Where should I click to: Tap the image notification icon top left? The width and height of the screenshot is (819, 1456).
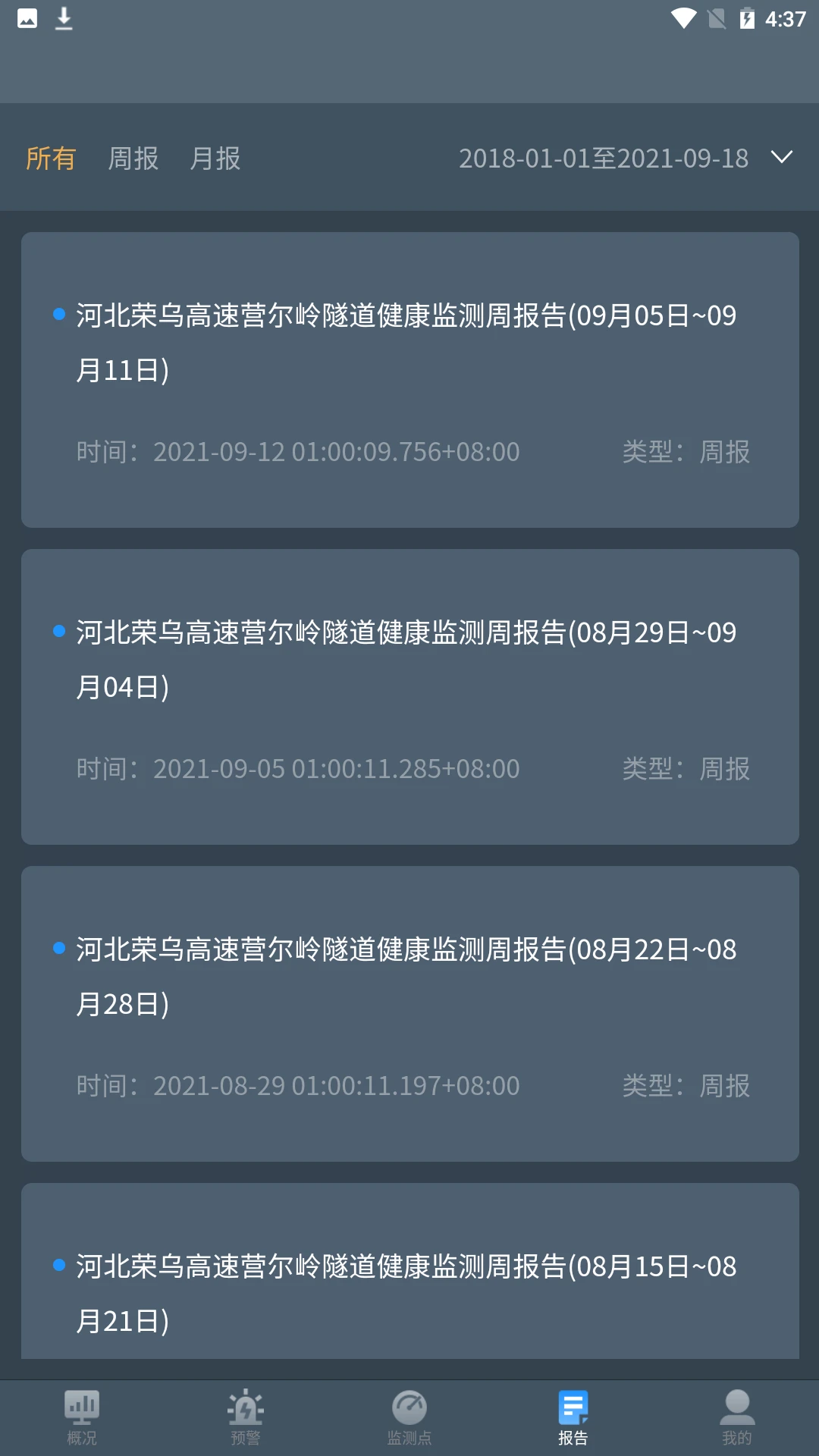28,18
